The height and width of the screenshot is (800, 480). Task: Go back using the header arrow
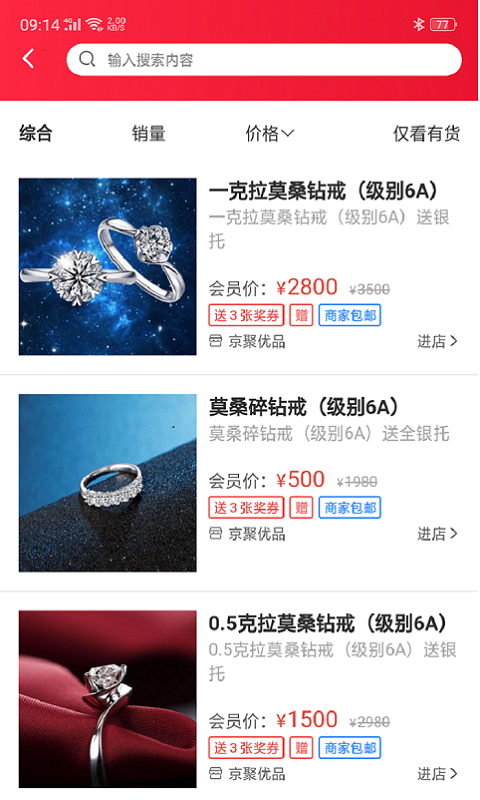29,59
